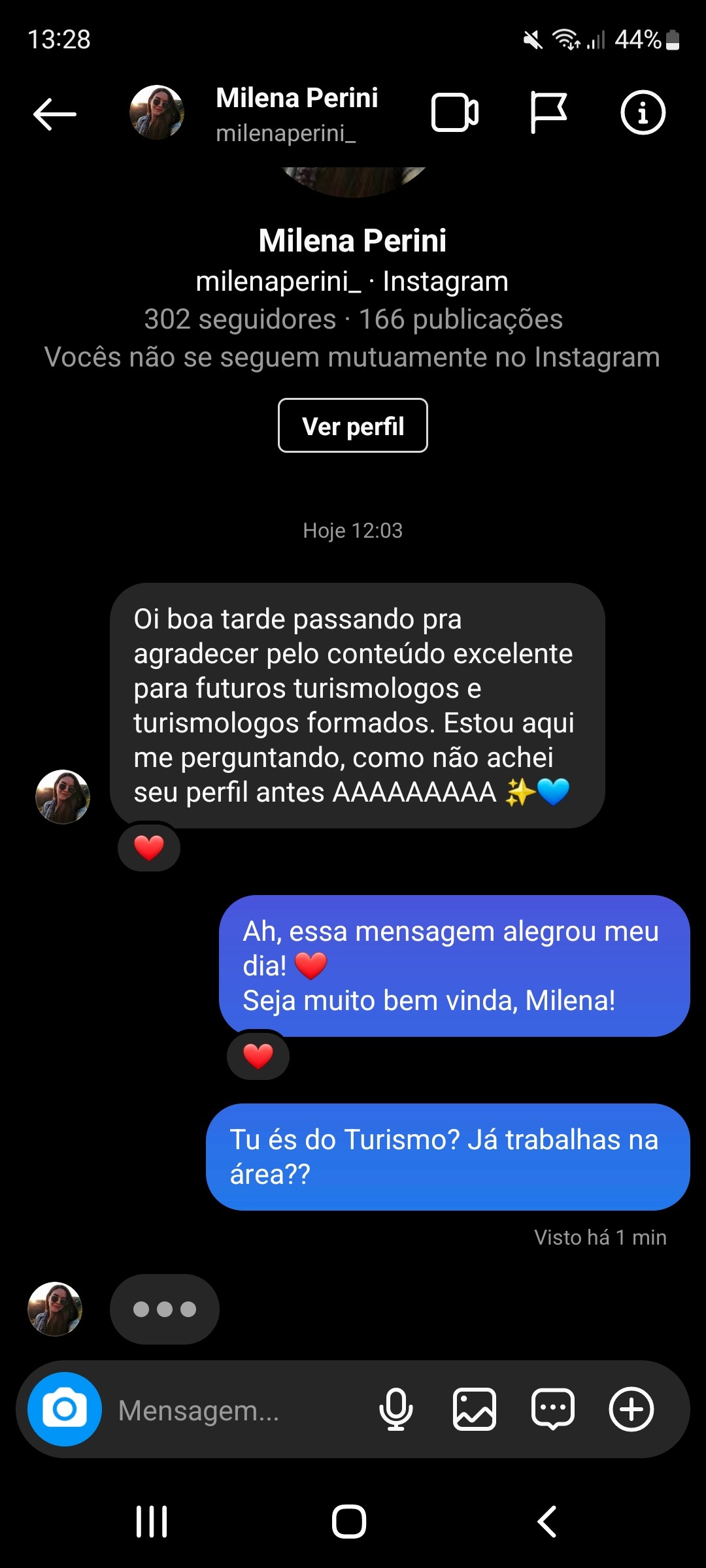Go to the home screen
This screenshot has height=1568, width=706.
(349, 1522)
